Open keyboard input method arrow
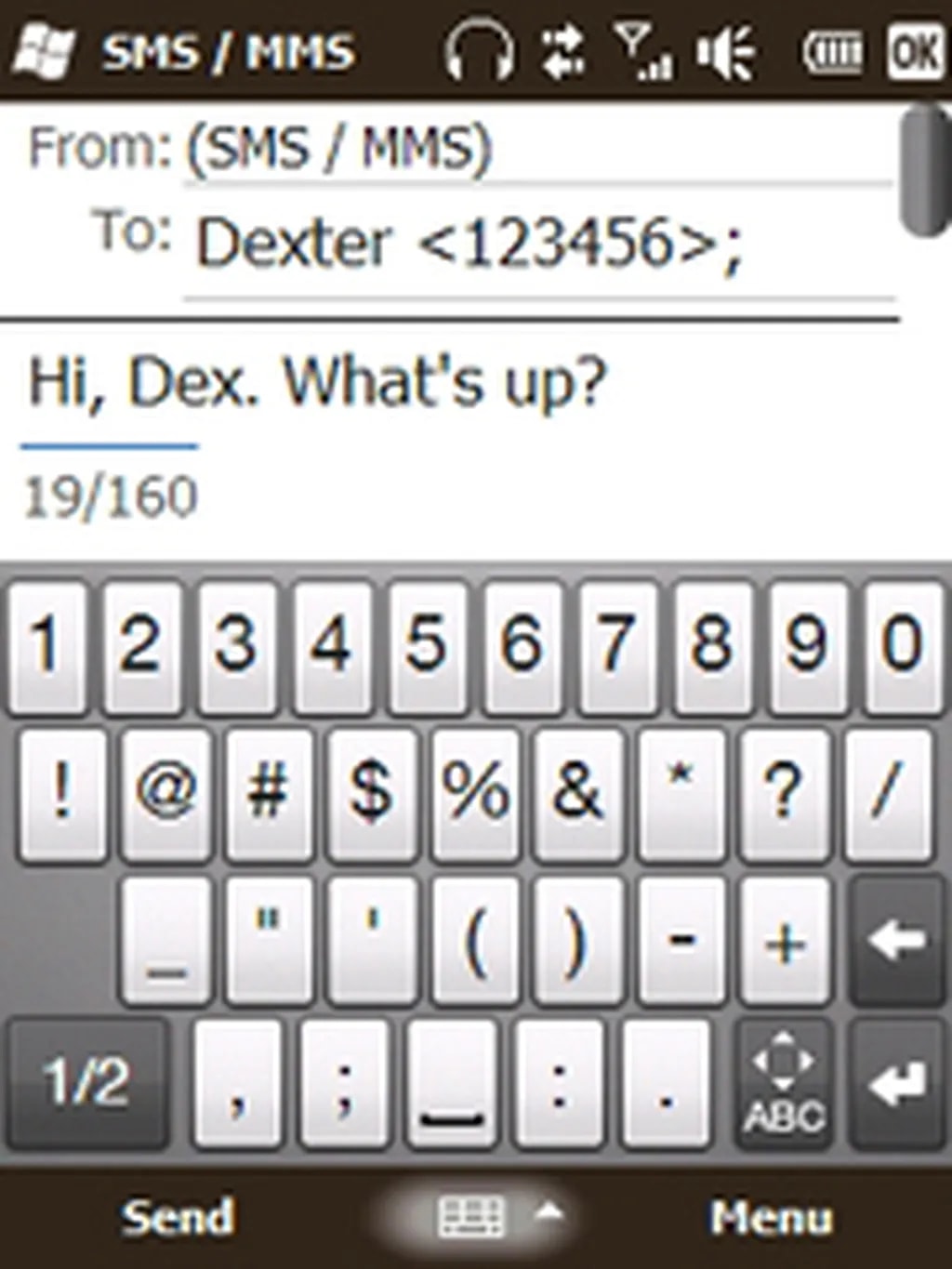 click(550, 1212)
